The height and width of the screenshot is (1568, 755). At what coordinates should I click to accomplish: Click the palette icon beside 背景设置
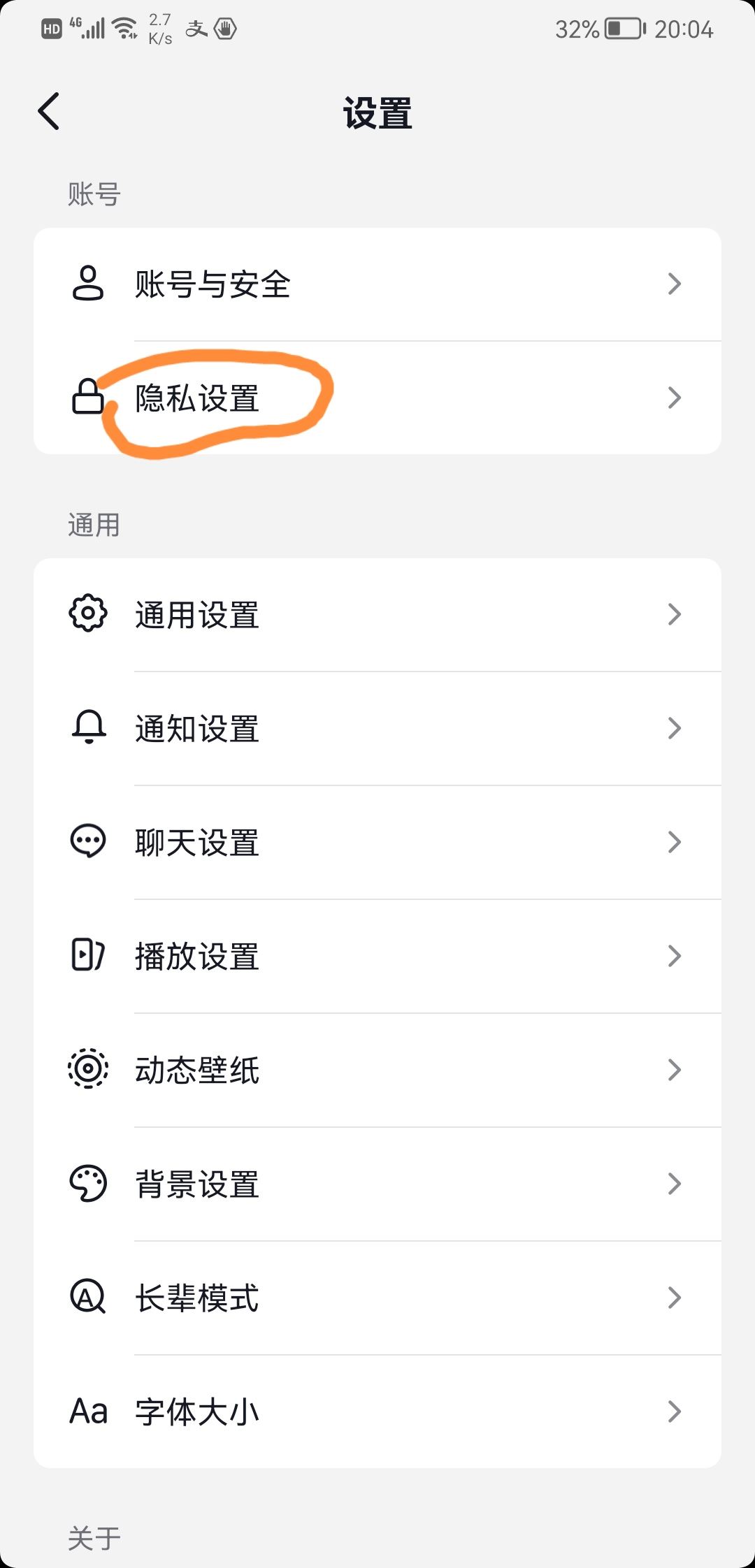[87, 1183]
